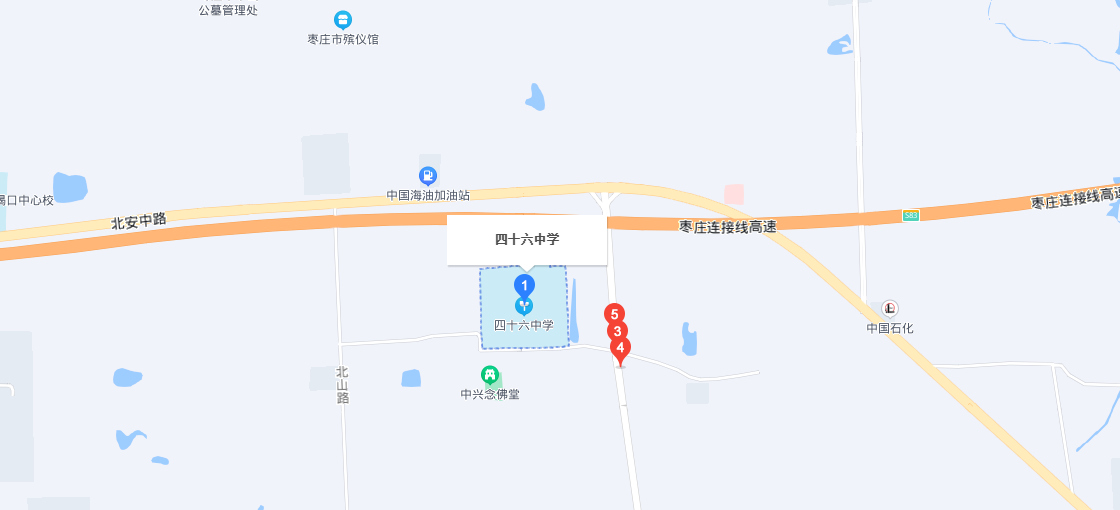
Task: Tap the 枣庄市殡仪馆 place icon
Action: pos(343,19)
